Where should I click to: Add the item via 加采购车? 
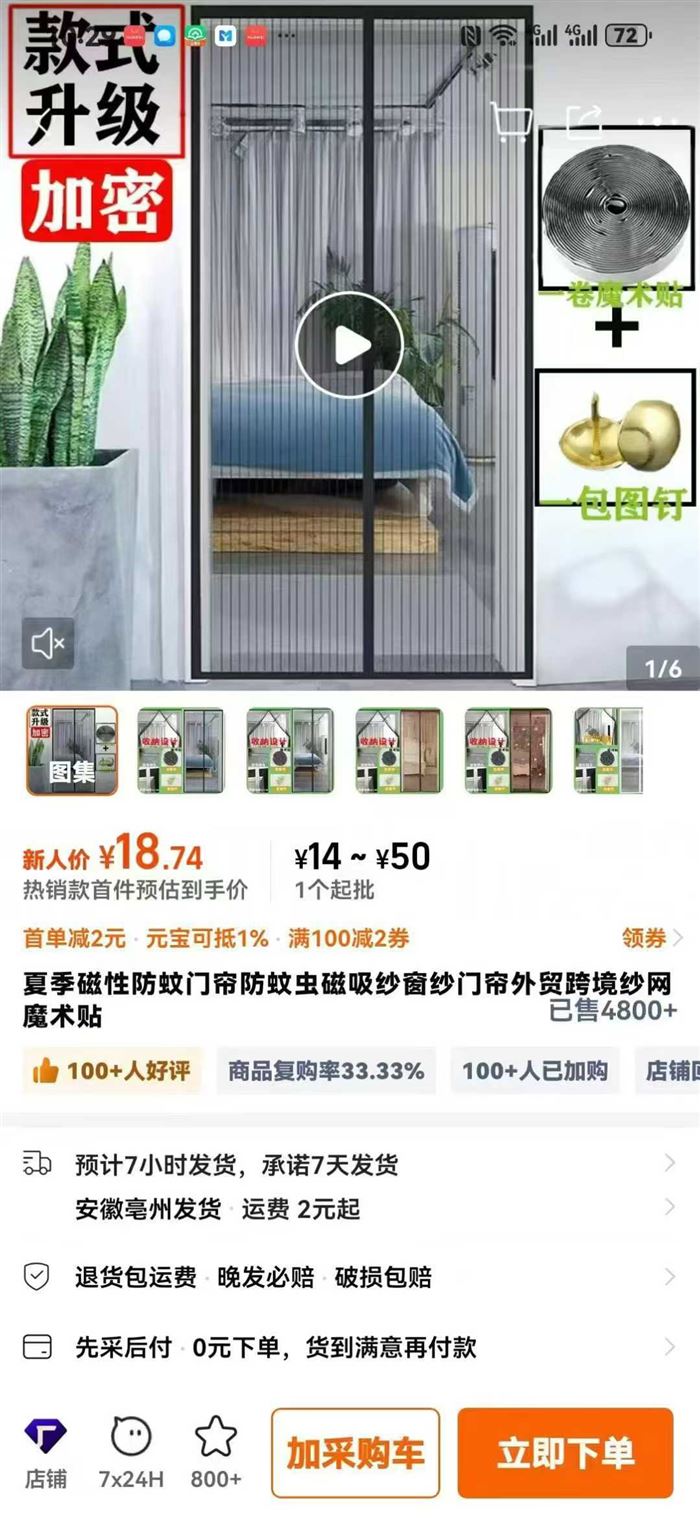[x=355, y=1453]
